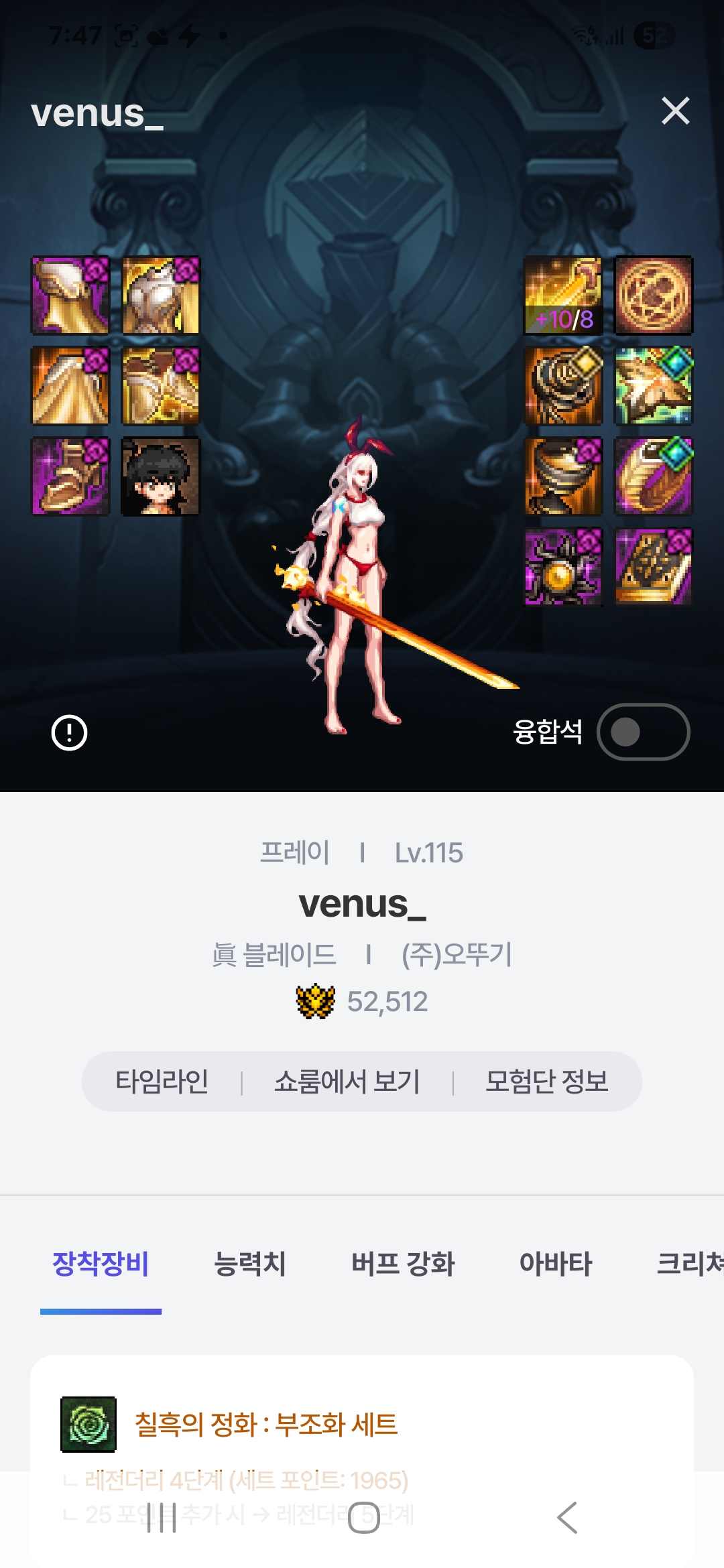This screenshot has height=1568, width=724.
Task: Open the 칠흑의 정화 : 부조화 세트 entry
Action: [x=266, y=1424]
